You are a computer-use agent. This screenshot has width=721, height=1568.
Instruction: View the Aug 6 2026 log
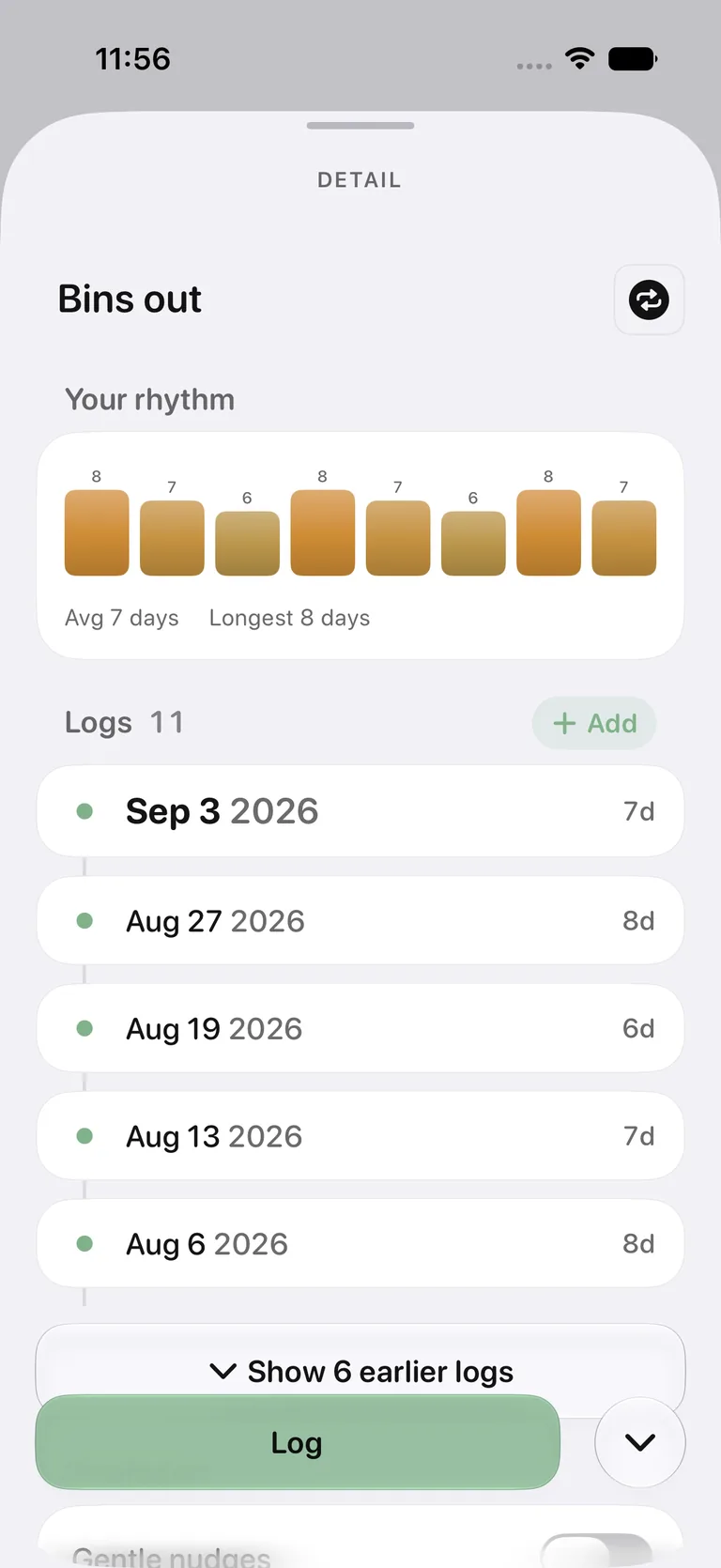pyautogui.click(x=360, y=1243)
